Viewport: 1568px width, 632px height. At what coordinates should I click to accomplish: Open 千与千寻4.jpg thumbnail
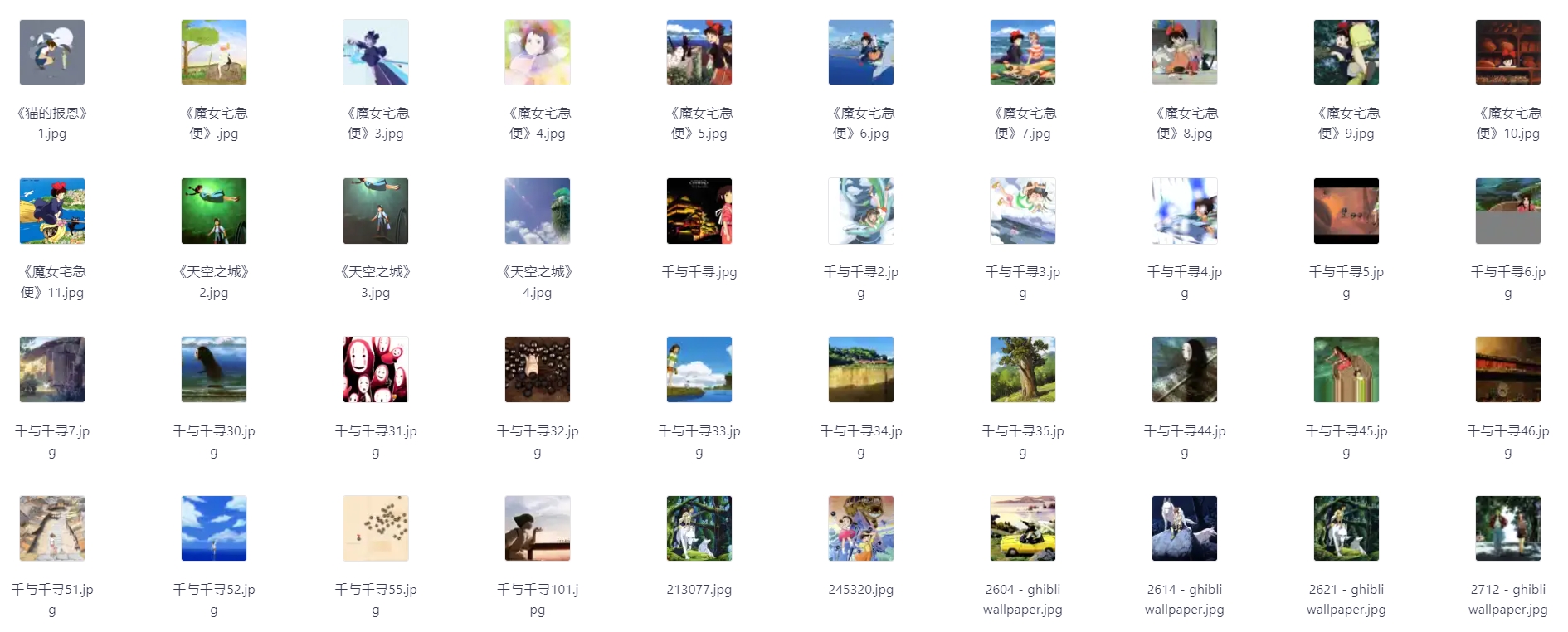(x=1184, y=211)
